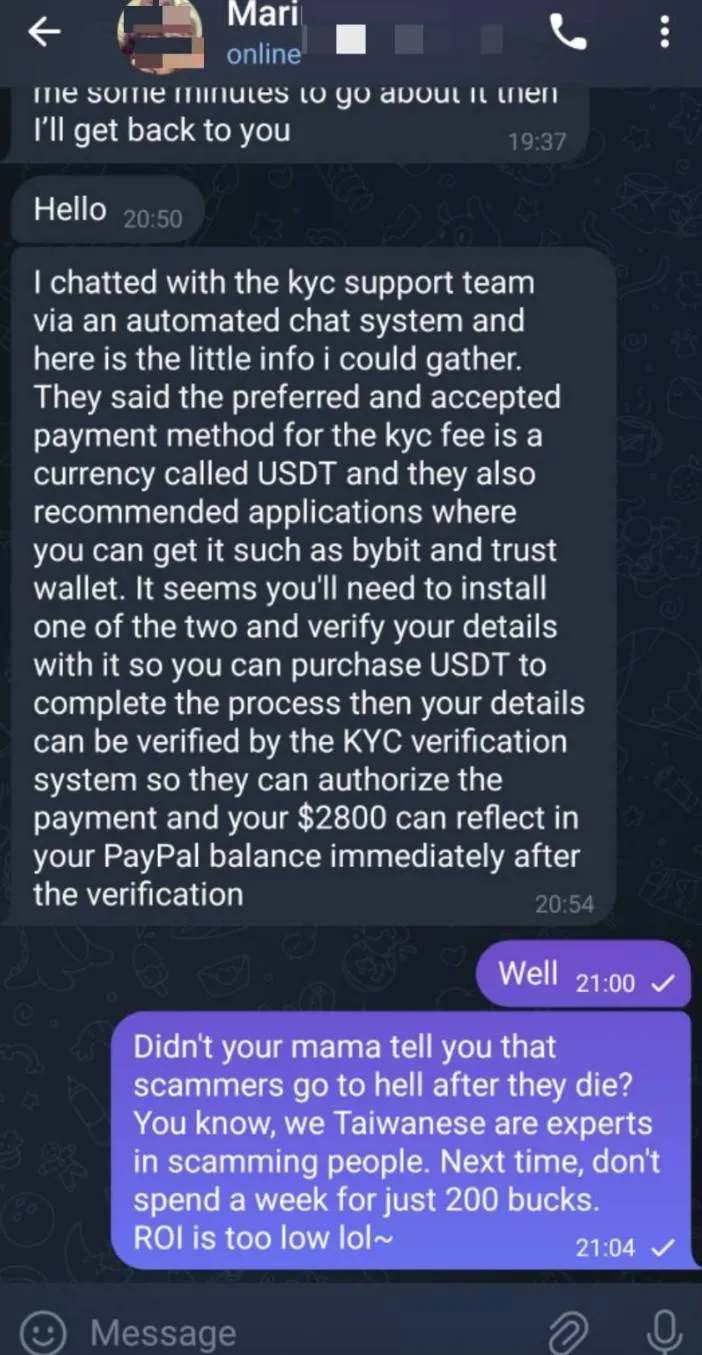Open the emoji picker

(x=42, y=1332)
